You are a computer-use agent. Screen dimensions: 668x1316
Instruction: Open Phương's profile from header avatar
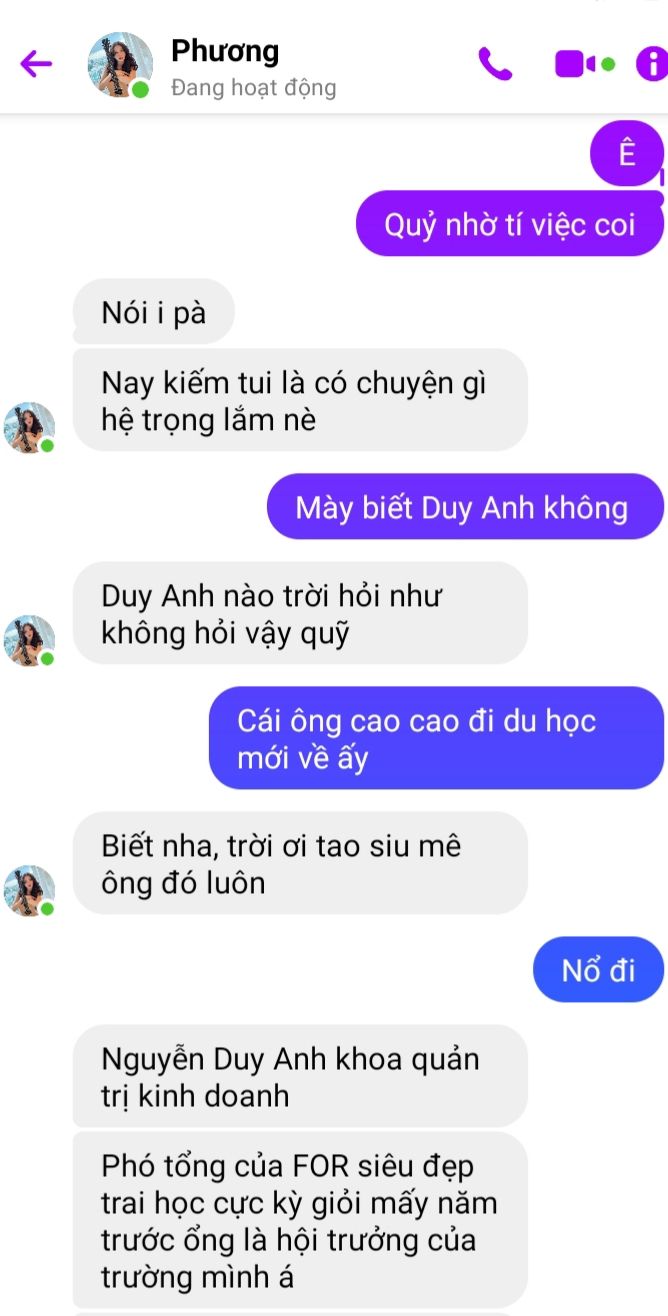[x=120, y=65]
